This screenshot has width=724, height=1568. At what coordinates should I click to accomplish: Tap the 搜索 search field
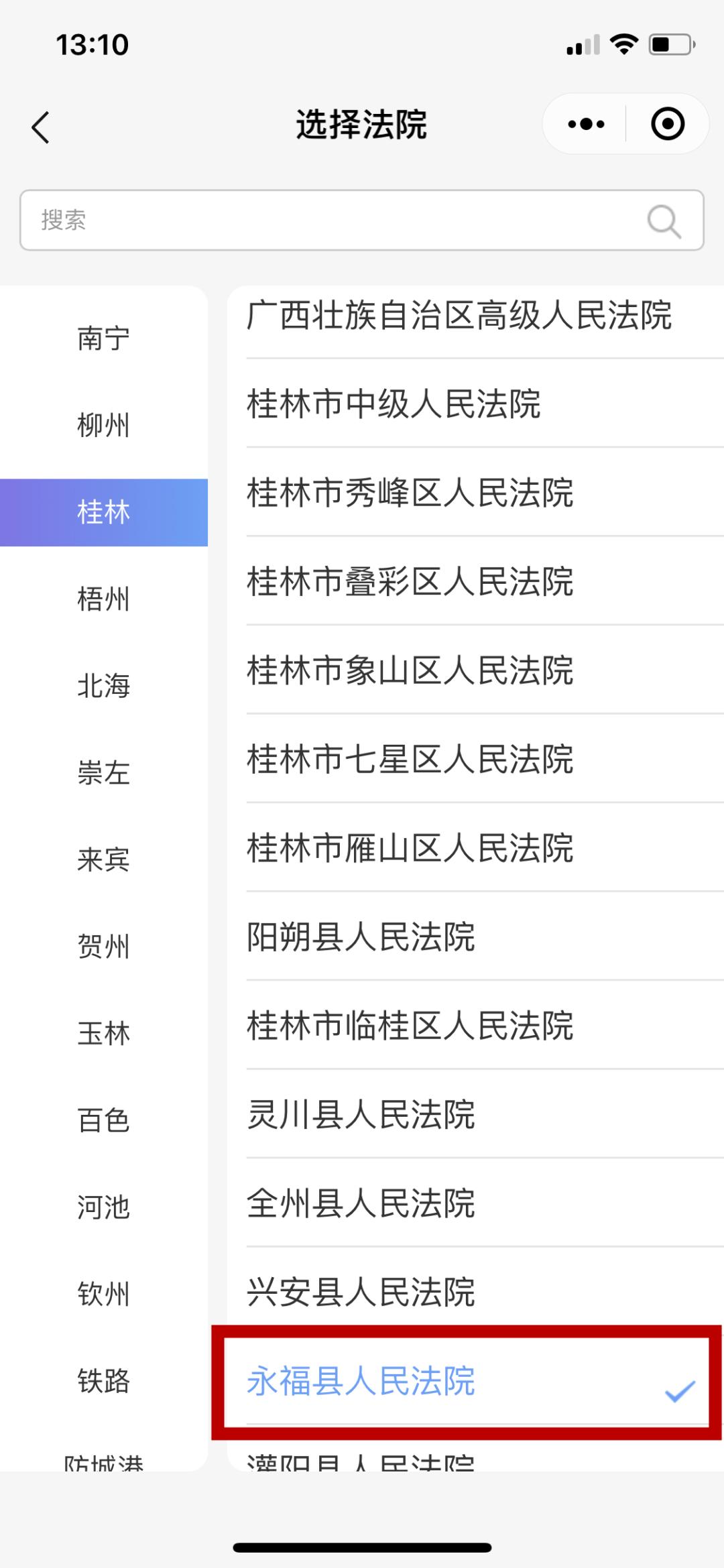click(335, 220)
